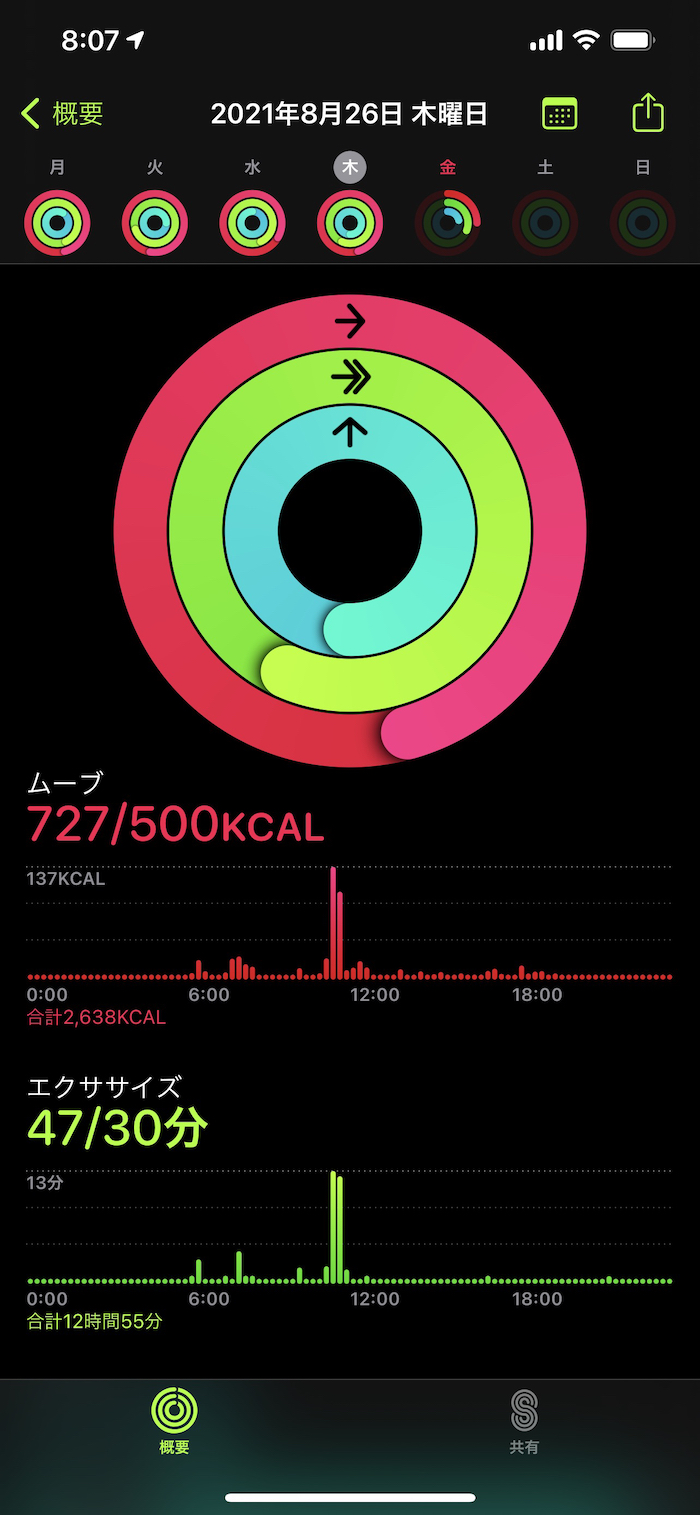The width and height of the screenshot is (700, 1515).
Task: Share this day's activity
Action: (x=648, y=112)
